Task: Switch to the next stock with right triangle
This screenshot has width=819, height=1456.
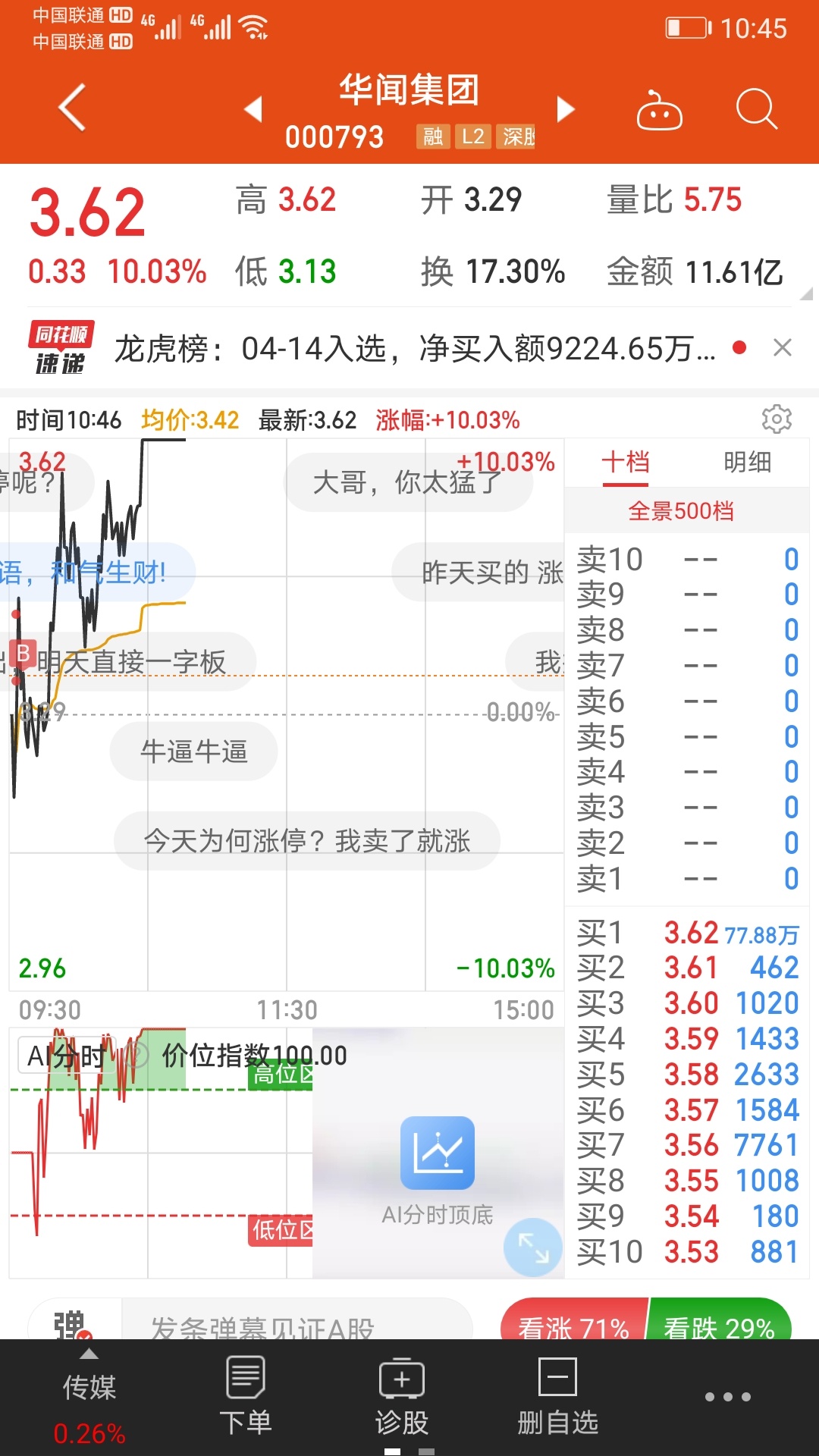Action: (x=566, y=108)
